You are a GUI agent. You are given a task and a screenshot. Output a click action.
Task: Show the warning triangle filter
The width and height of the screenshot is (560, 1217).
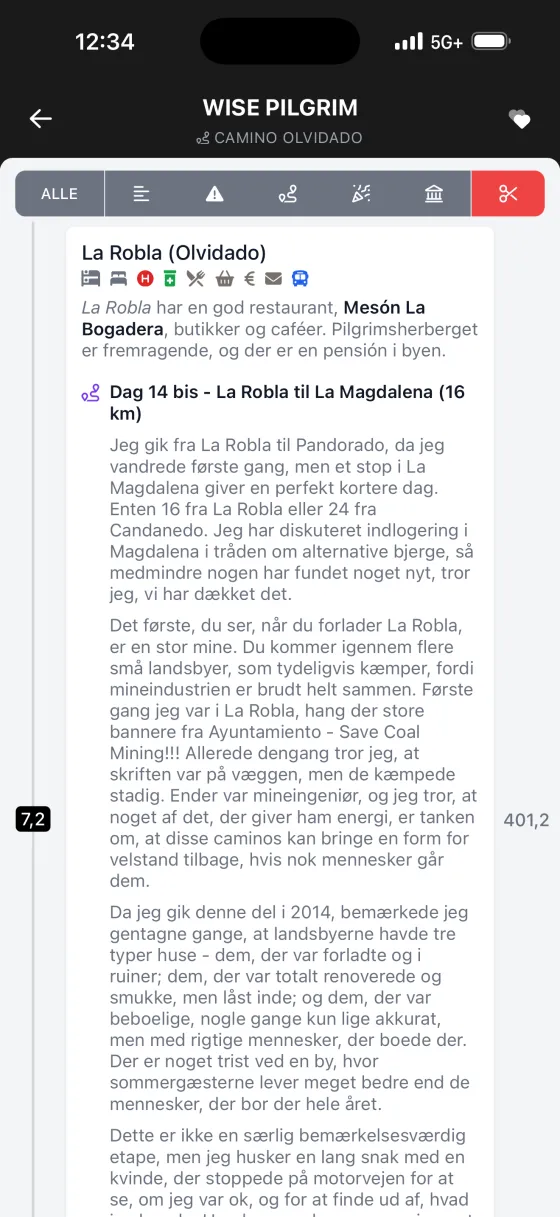[215, 194]
